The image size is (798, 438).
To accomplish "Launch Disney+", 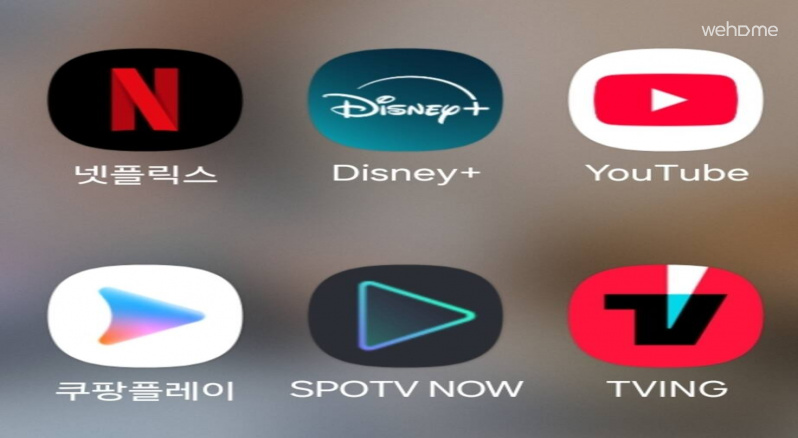I will pyautogui.click(x=405, y=100).
